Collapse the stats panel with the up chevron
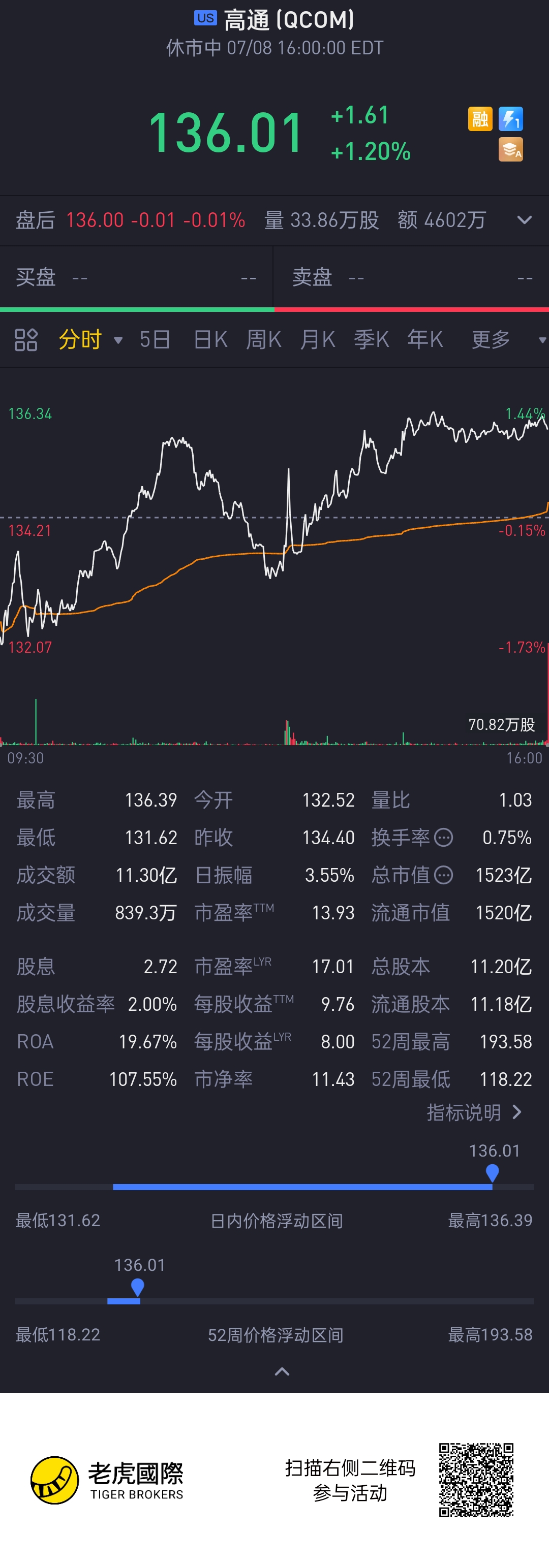Viewport: 549px width, 1568px height. coord(282,1372)
